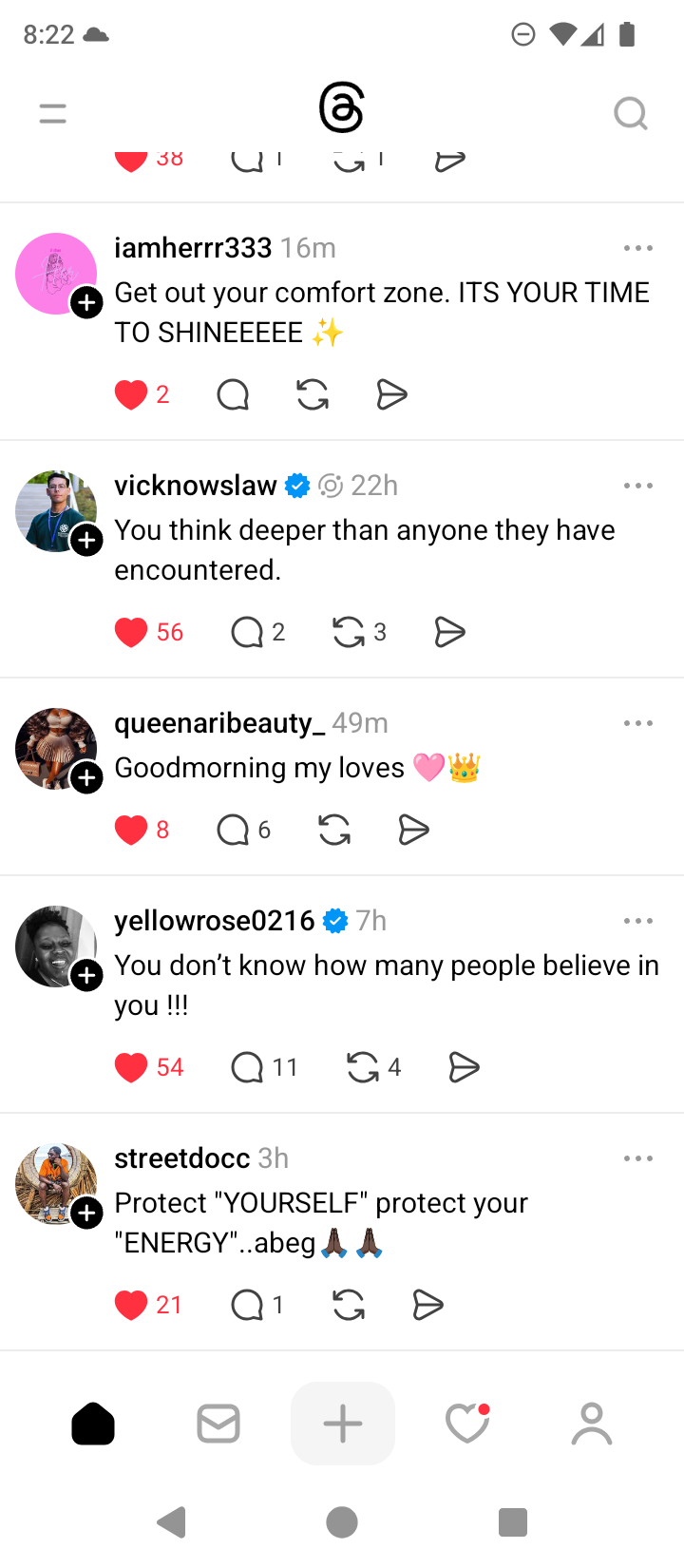Repost vicknowslaw's post
Image resolution: width=684 pixels, height=1568 pixels.
point(349,632)
